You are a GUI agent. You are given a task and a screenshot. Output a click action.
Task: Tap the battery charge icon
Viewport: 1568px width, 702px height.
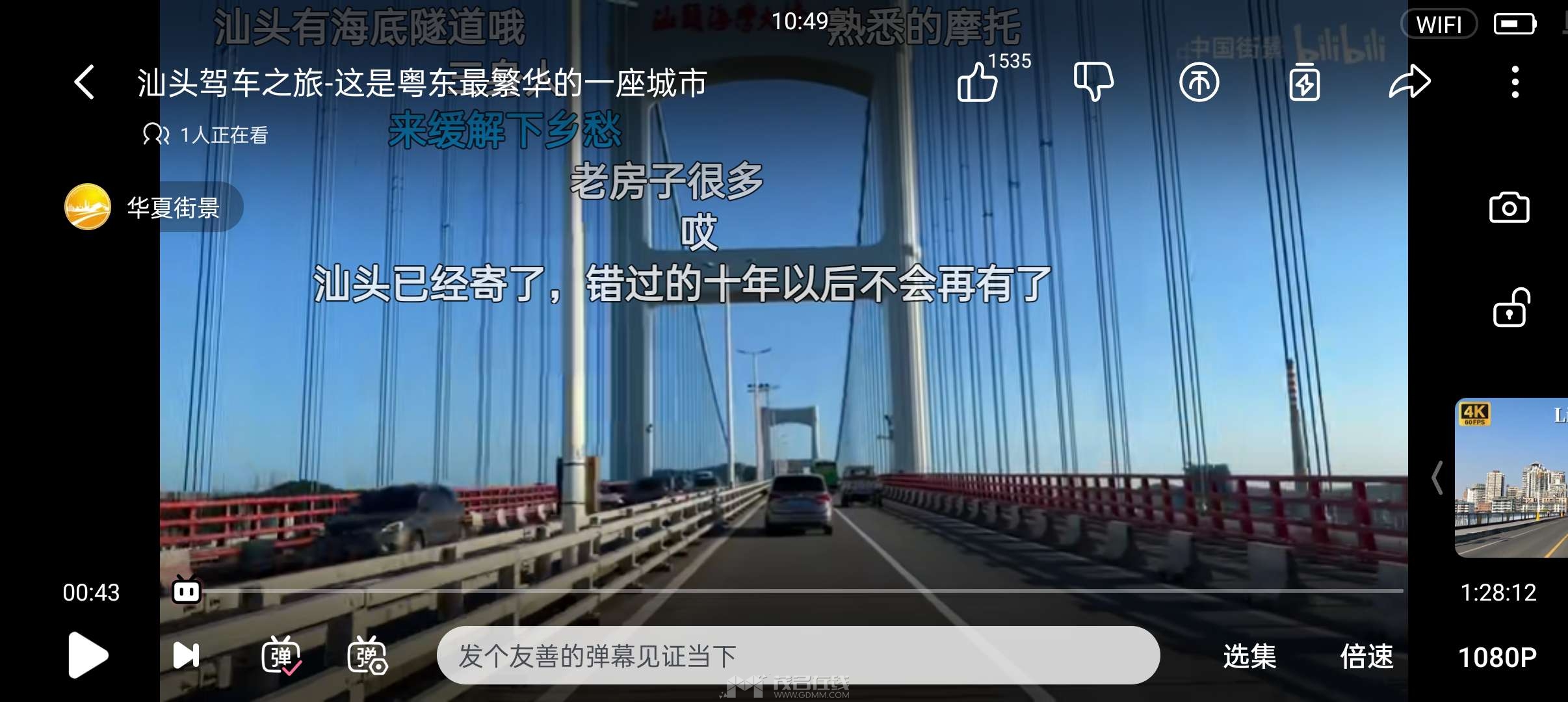[1304, 83]
